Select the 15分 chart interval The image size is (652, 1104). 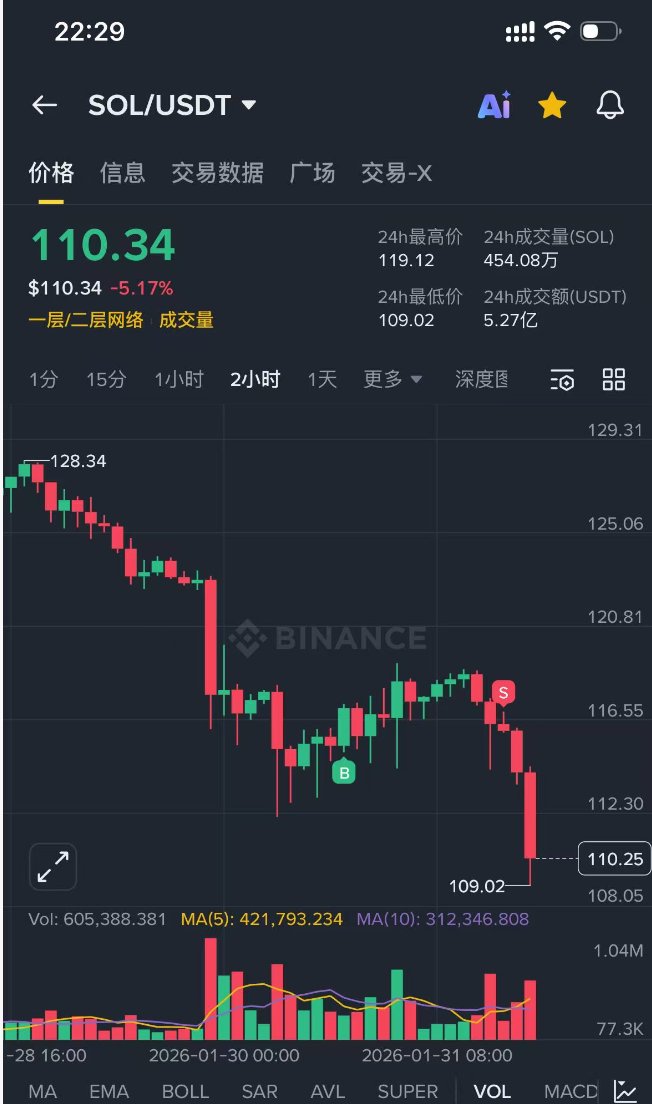coord(106,379)
